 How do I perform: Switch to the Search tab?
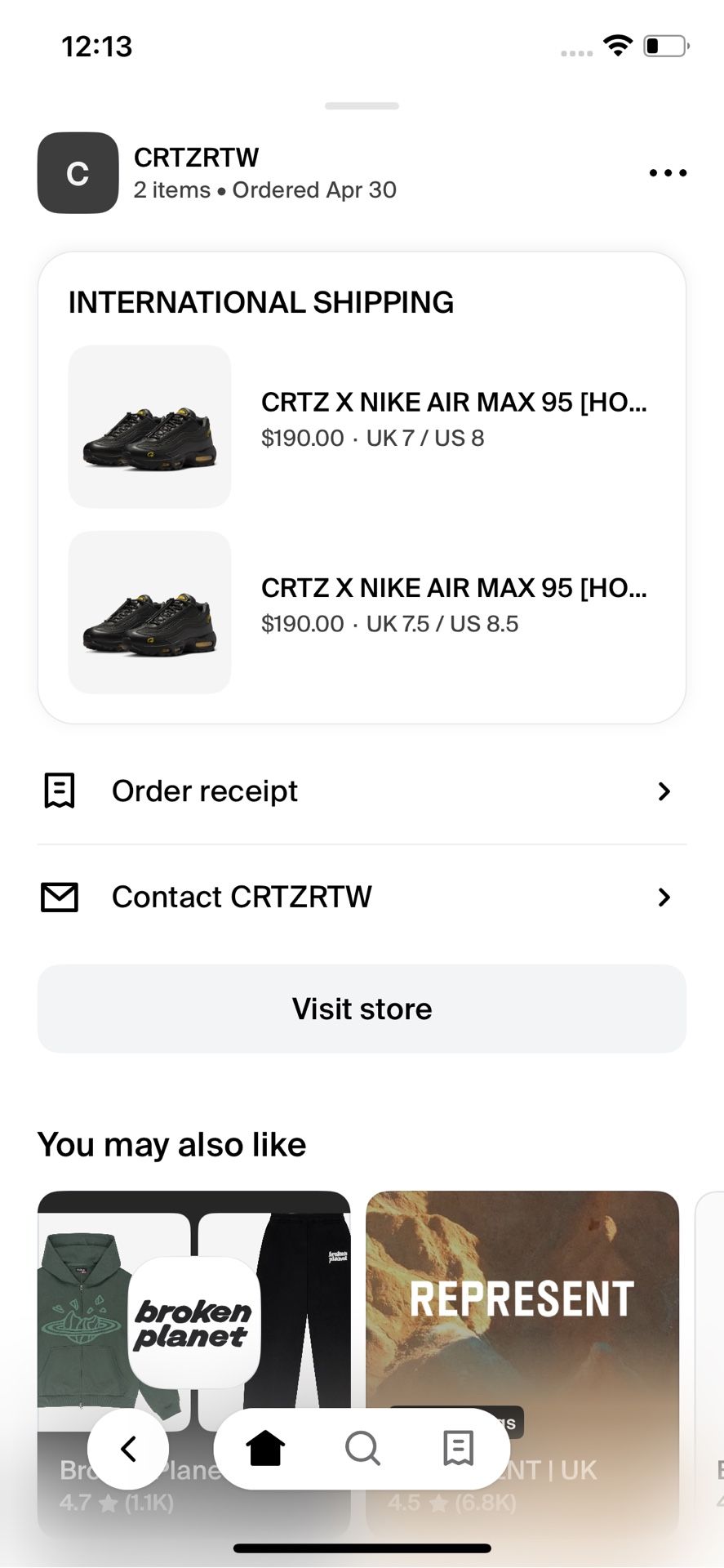pyautogui.click(x=362, y=1449)
